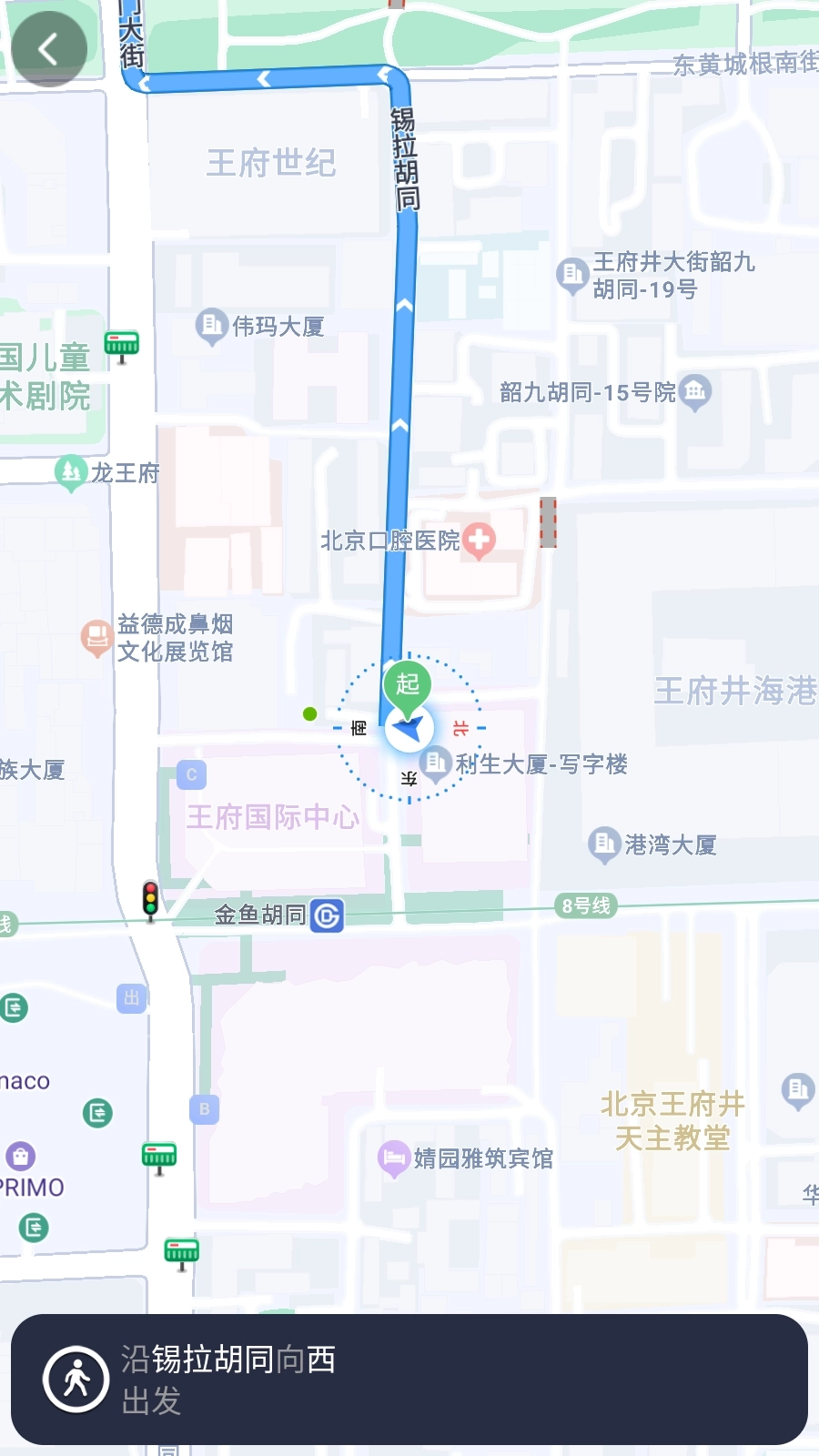
Task: Select the building icon at 港湾大厦
Action: pyautogui.click(x=604, y=844)
